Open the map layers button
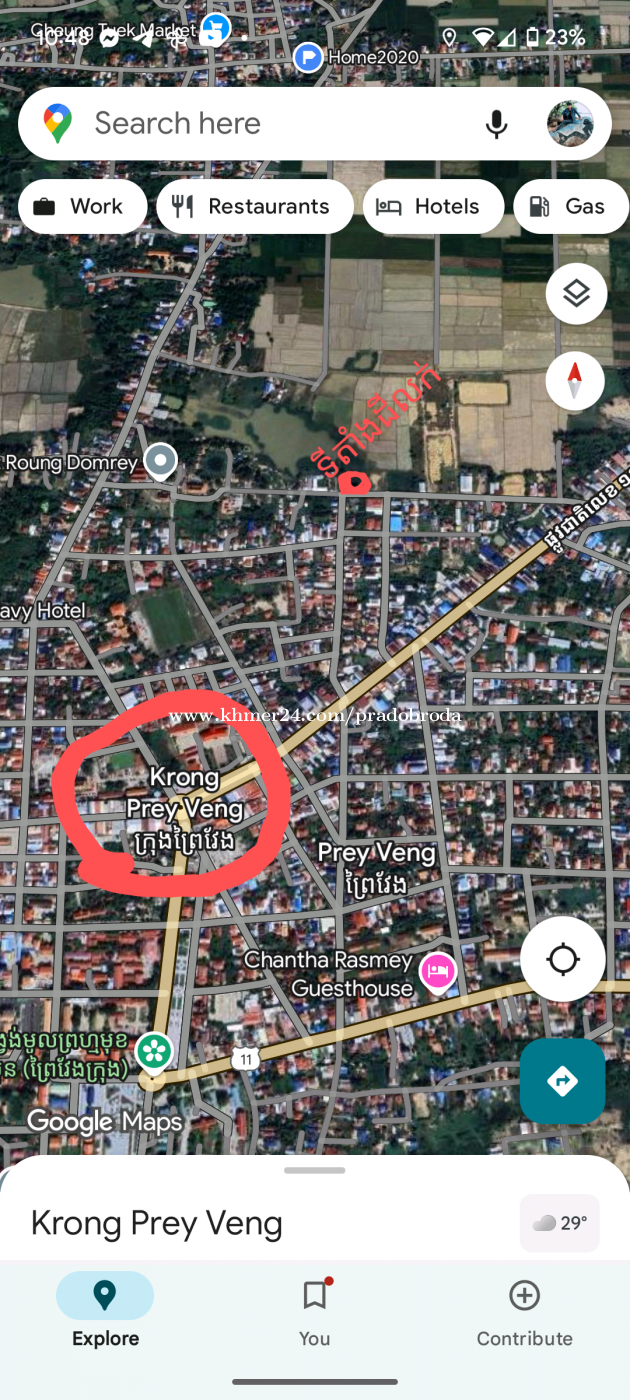Screen dimensions: 630x1400 [576, 294]
